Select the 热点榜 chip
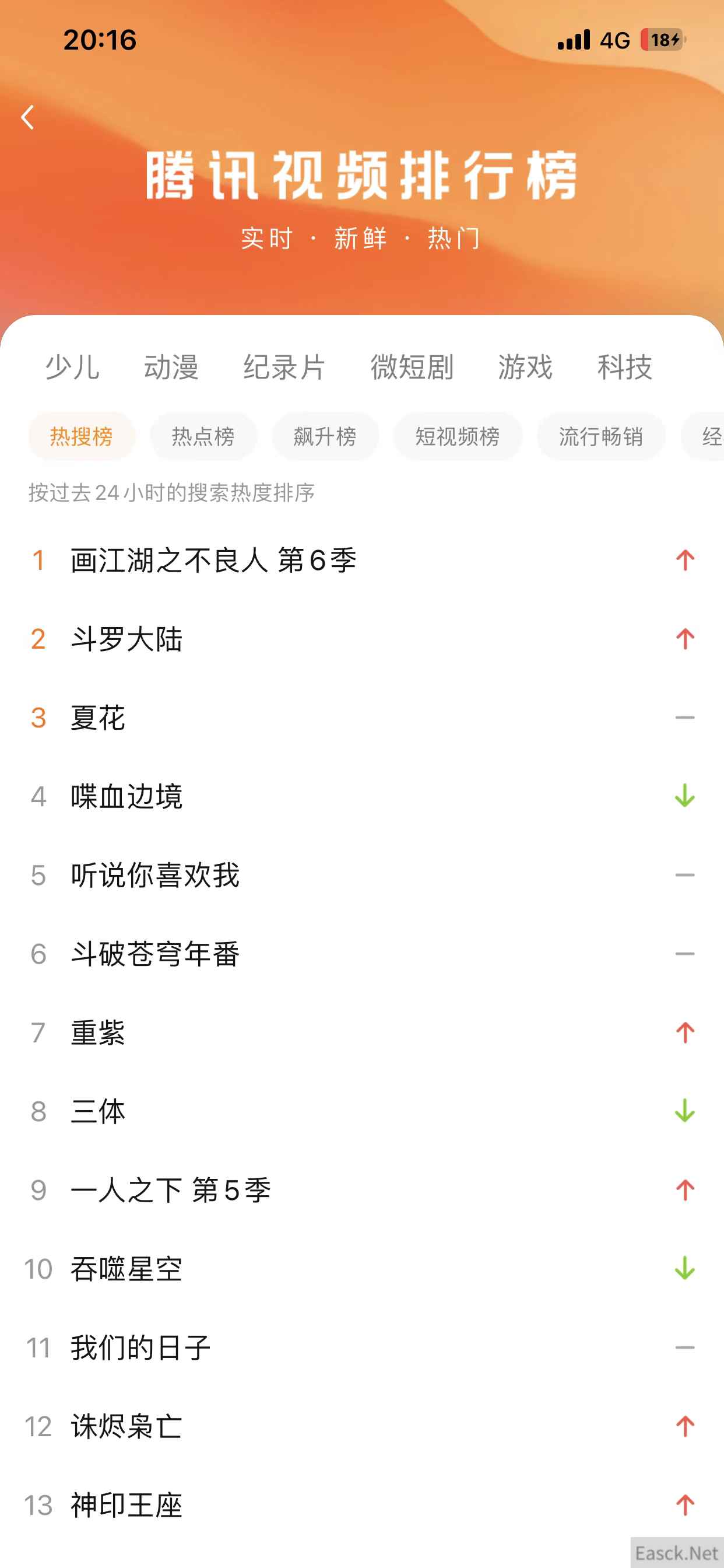The width and height of the screenshot is (724, 1568). [203, 436]
